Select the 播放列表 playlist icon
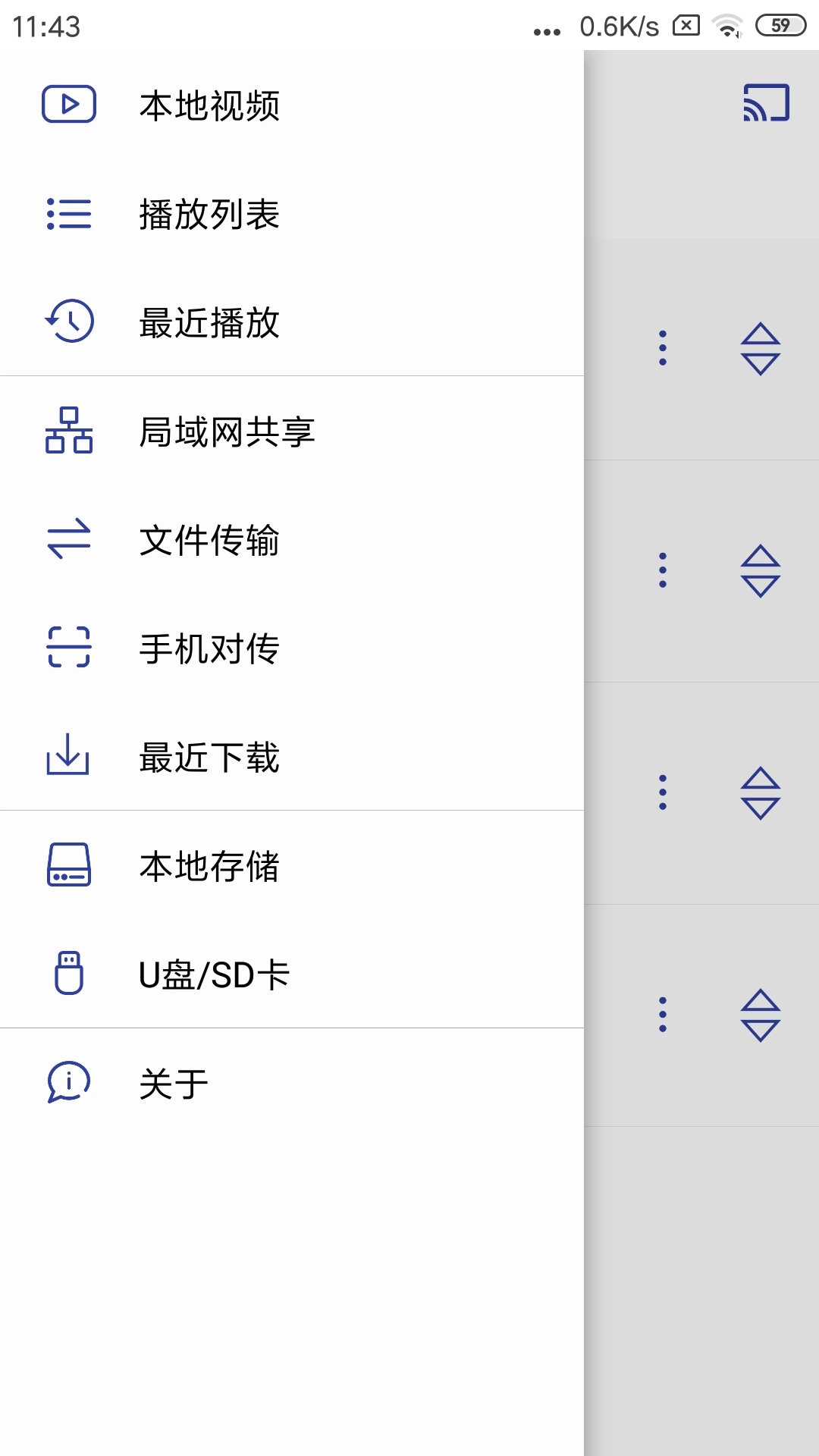Screen dimensions: 819x1456 coord(70,215)
